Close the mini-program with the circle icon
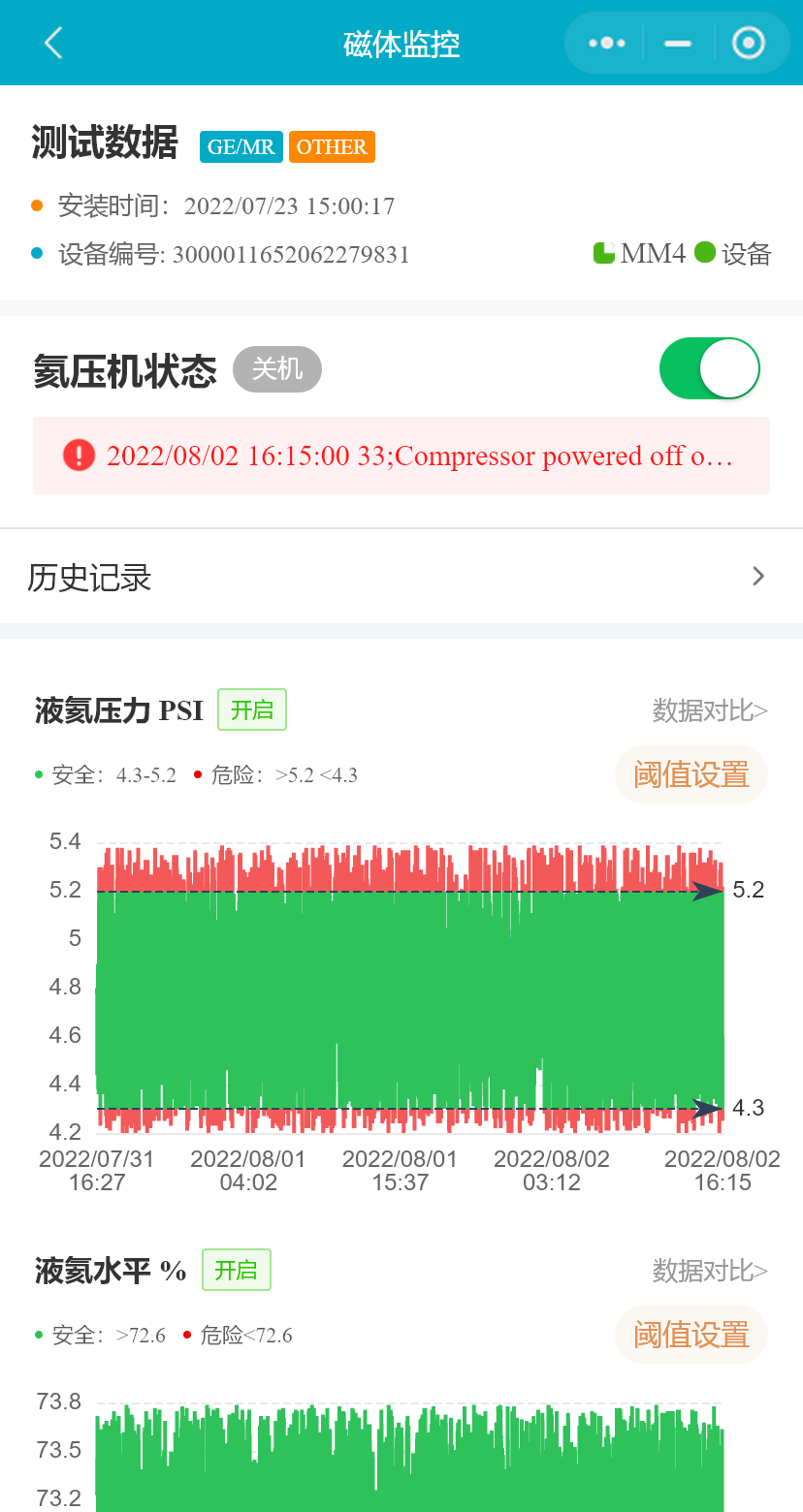This screenshot has height=1512, width=803. click(x=748, y=44)
